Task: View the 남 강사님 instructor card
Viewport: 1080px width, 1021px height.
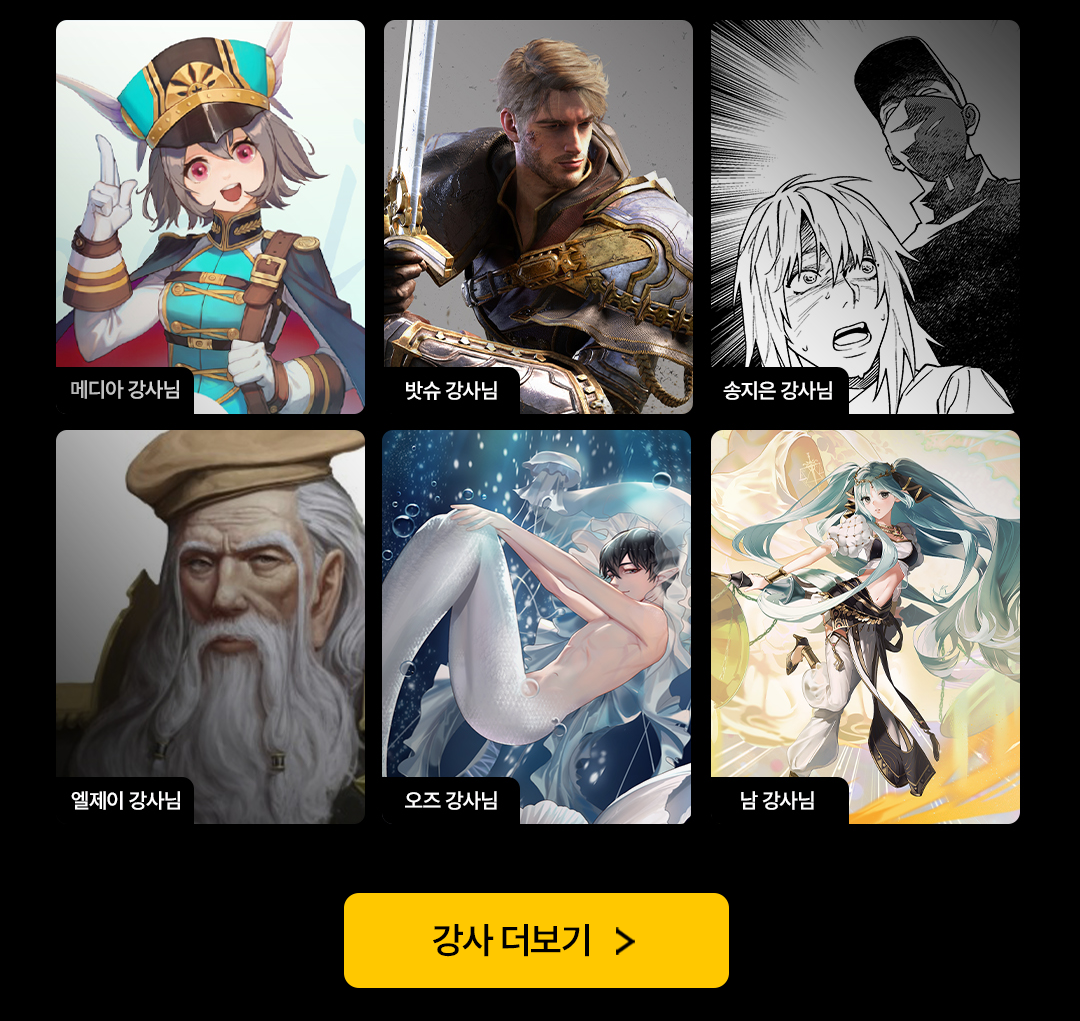Action: tap(865, 627)
